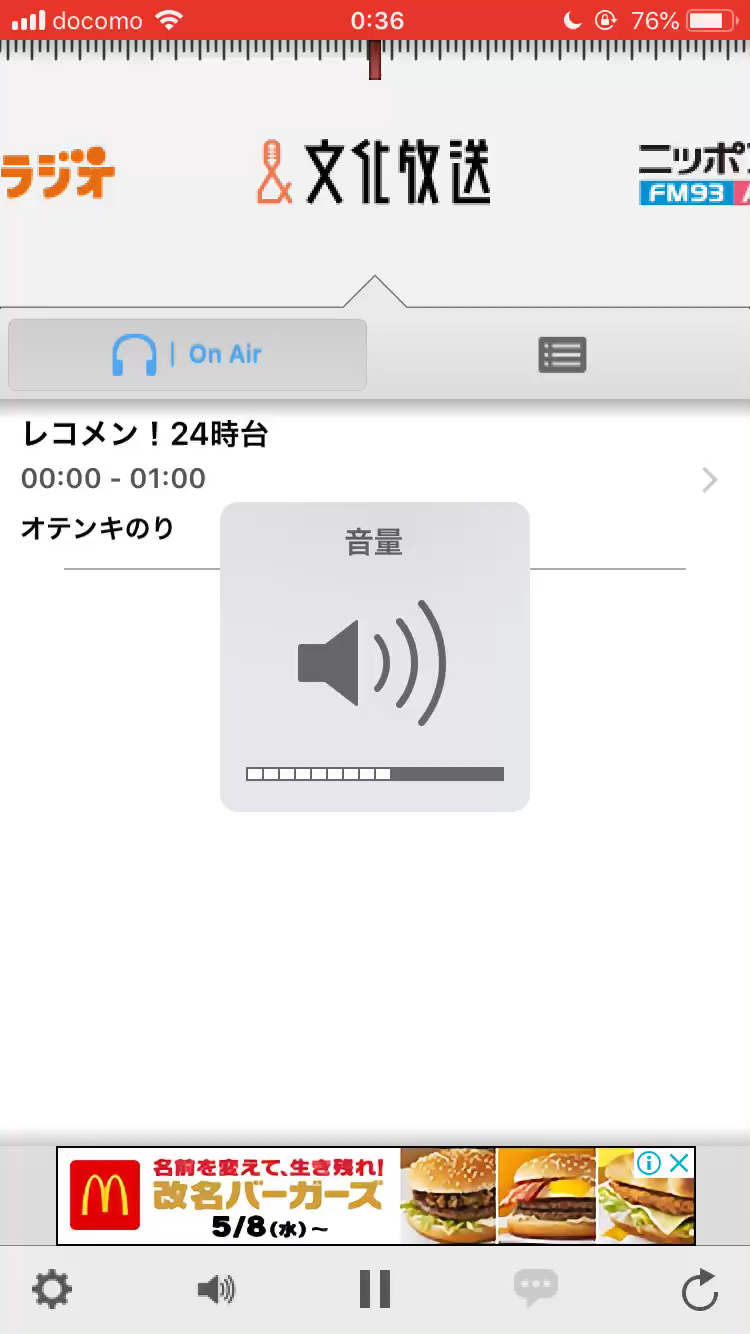Select the ラジオ station logo on the left

coord(60,172)
